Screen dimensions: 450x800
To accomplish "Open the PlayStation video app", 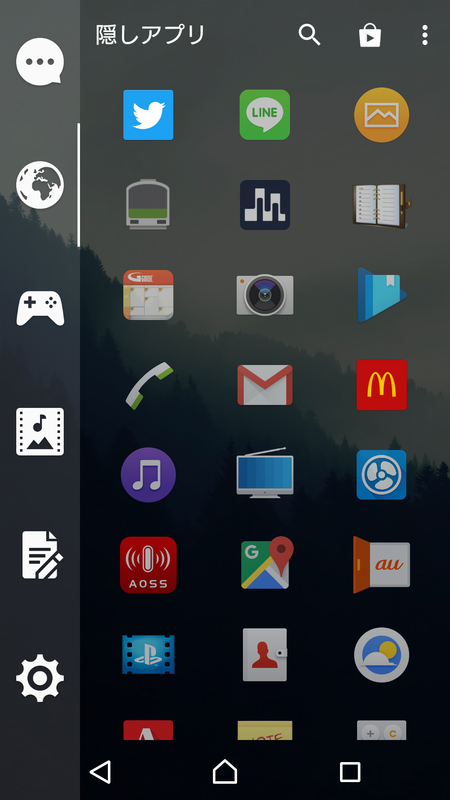I will pos(148,655).
